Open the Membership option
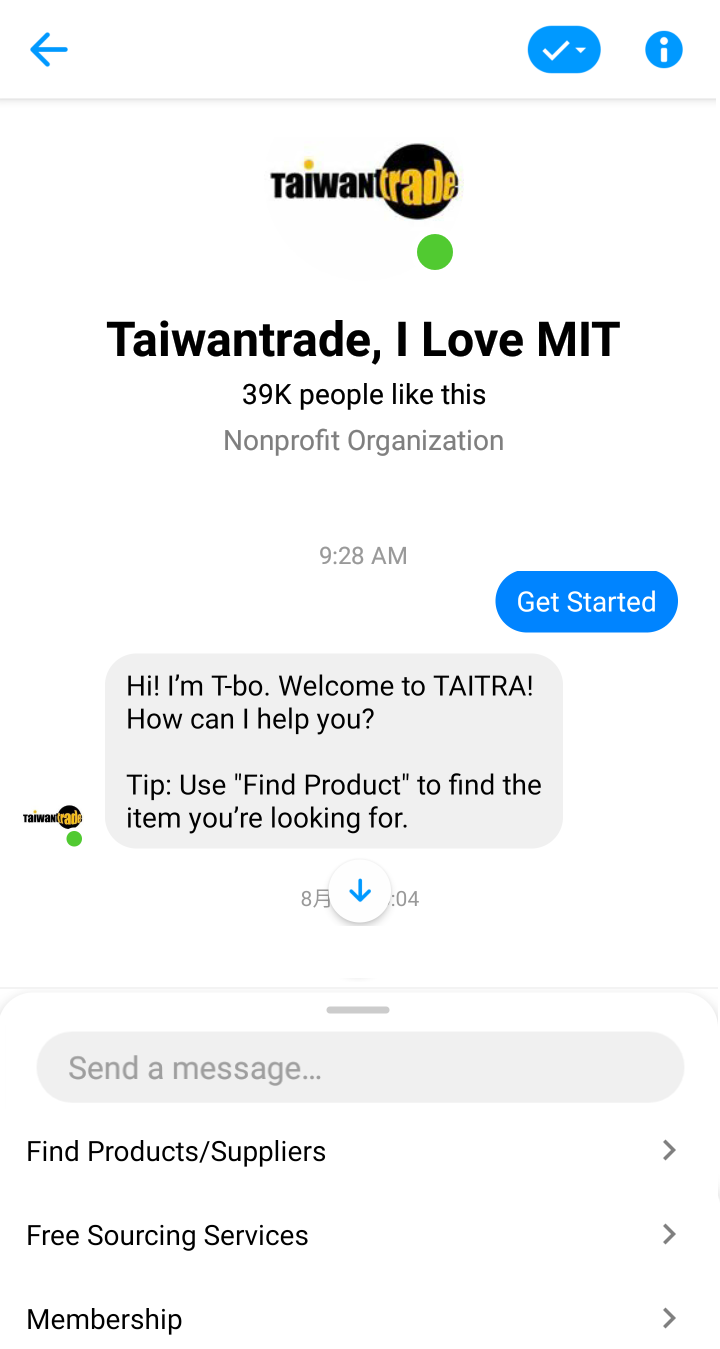Viewport: 720px width, 1349px height. (352, 1319)
